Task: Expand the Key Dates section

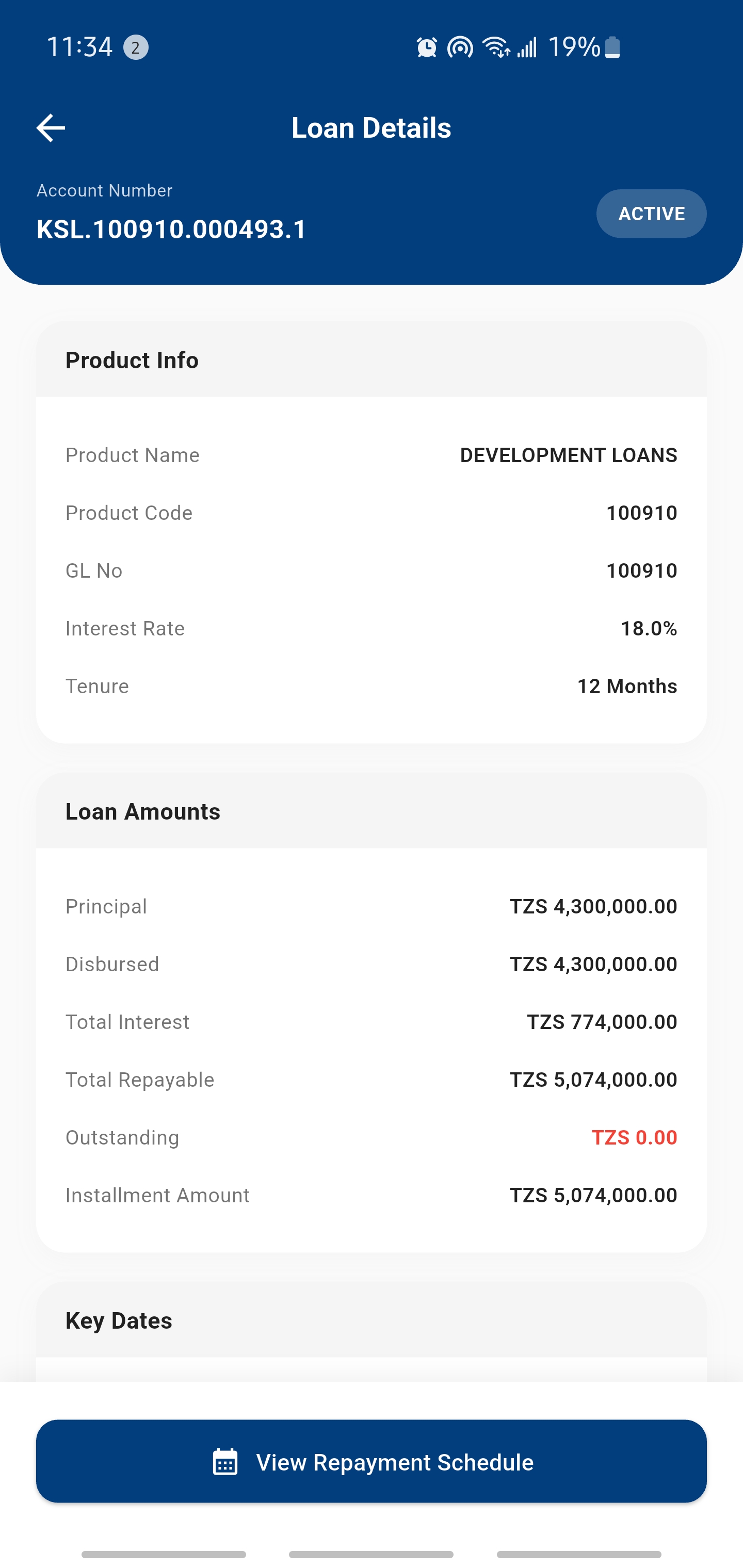Action: (x=119, y=1320)
